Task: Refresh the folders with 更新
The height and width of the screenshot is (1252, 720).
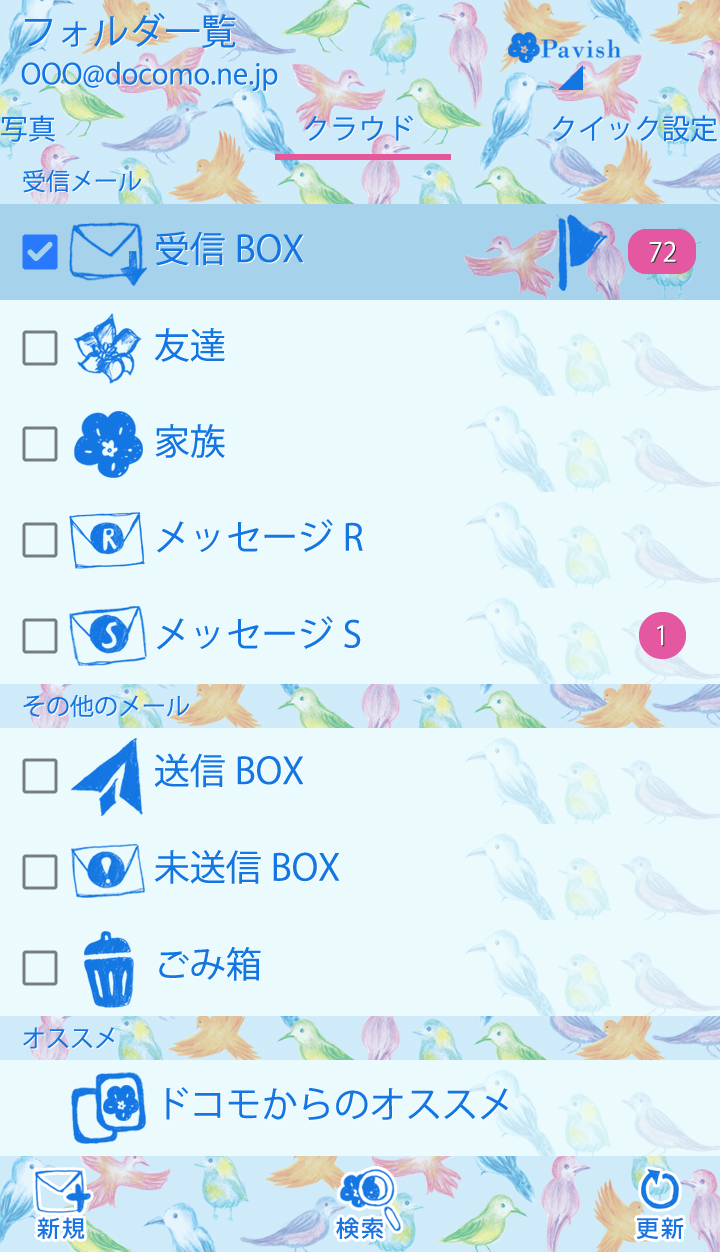Action: coord(659,1204)
